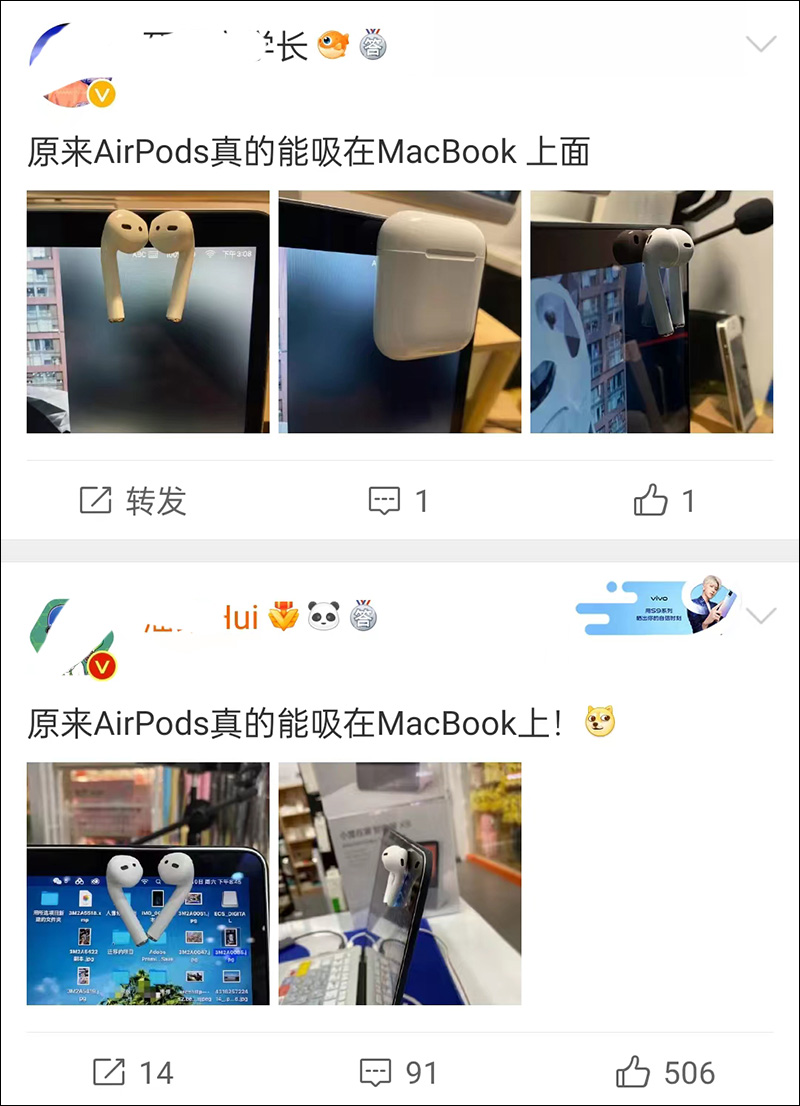
Task: Click the repost icon on the first post
Action: [98, 500]
